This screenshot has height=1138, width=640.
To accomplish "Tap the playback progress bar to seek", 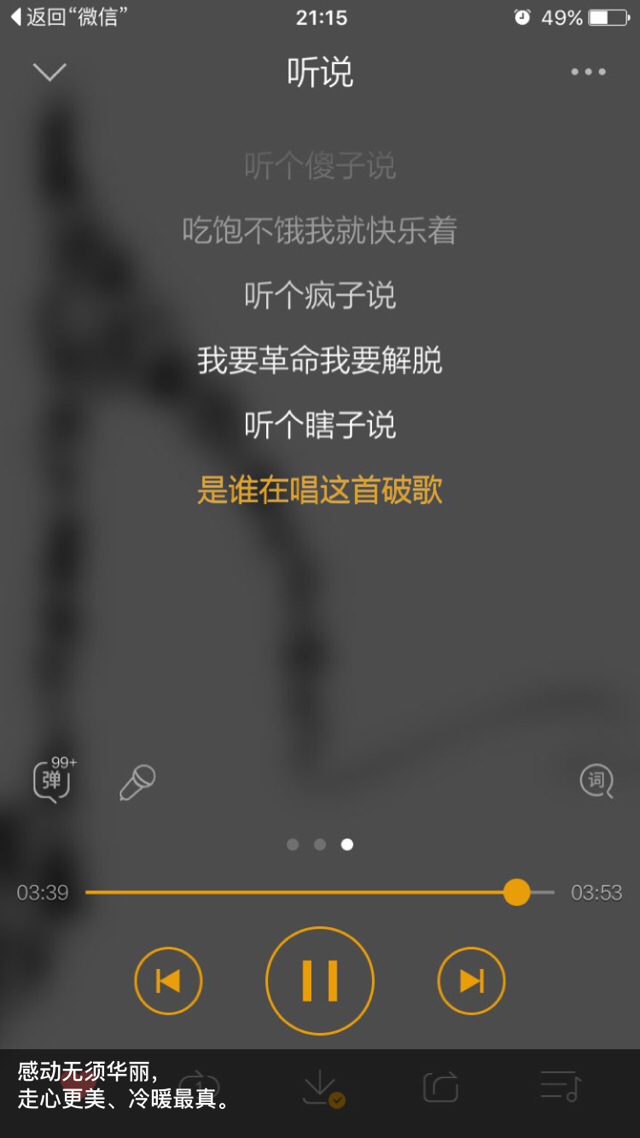I will tap(319, 892).
